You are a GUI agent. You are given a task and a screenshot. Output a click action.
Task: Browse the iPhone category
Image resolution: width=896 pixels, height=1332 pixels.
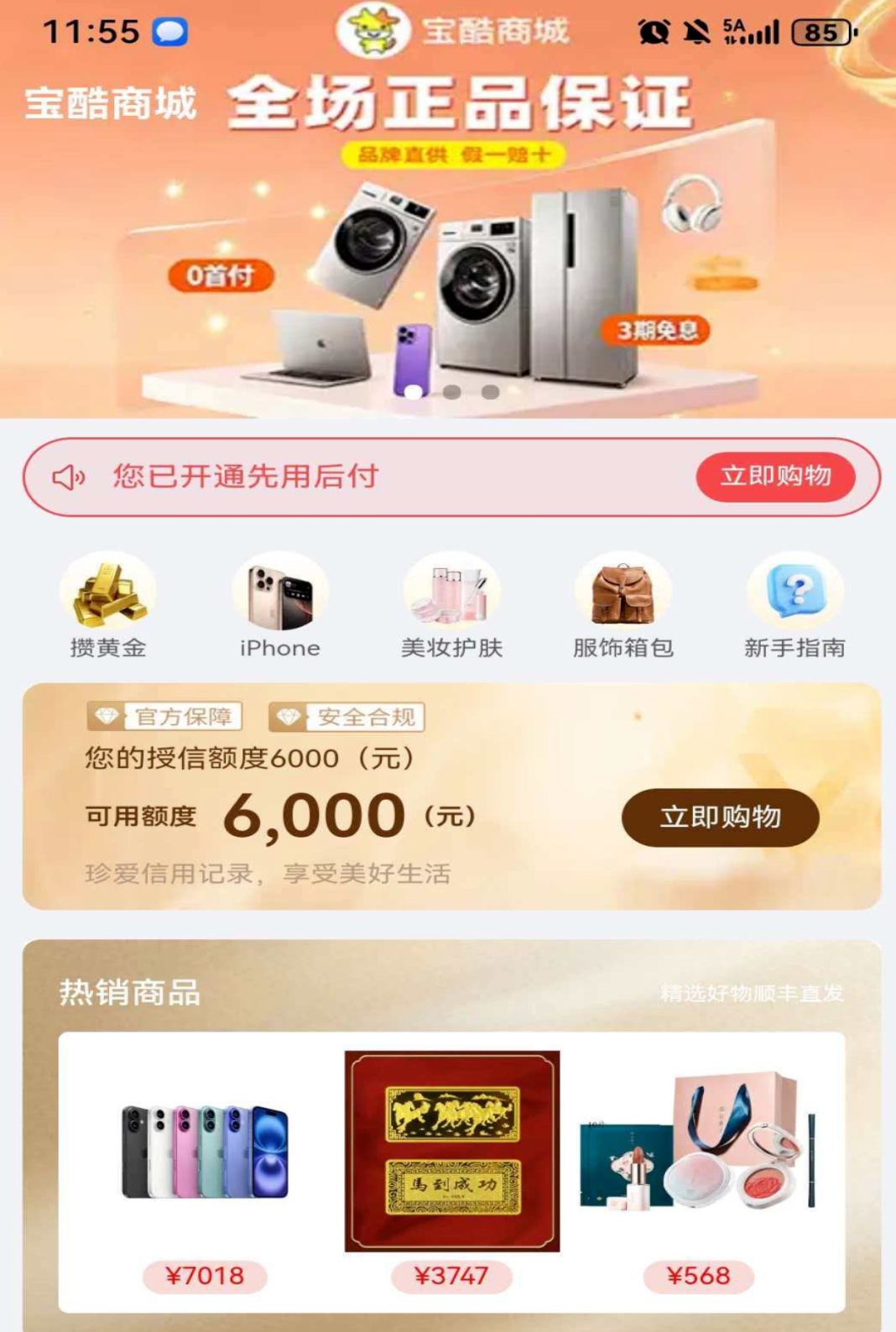[279, 604]
